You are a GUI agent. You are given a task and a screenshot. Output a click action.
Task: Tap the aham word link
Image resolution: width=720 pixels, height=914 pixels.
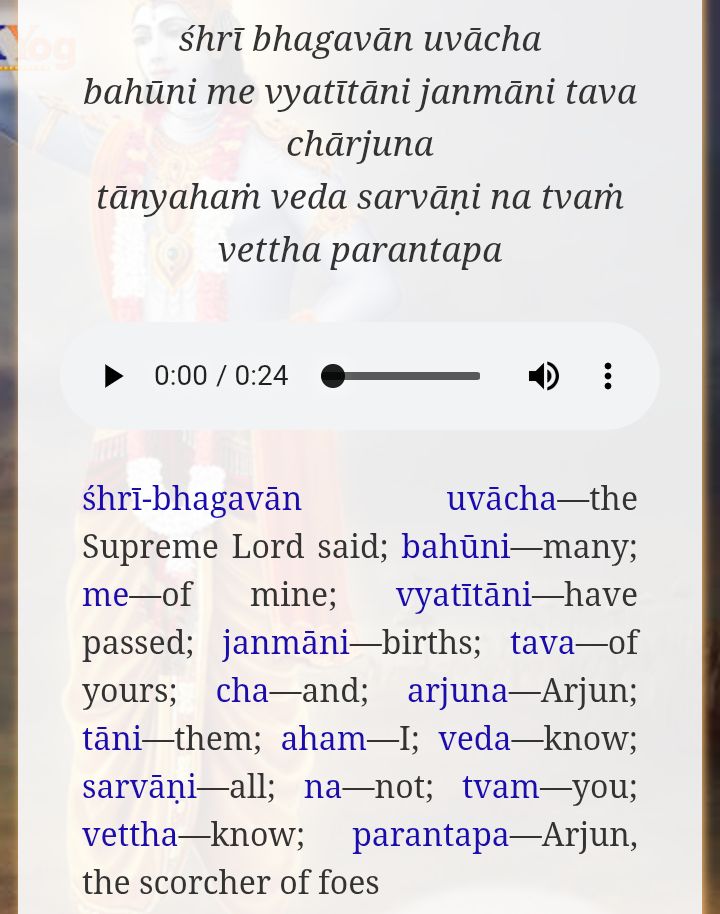[x=323, y=738]
